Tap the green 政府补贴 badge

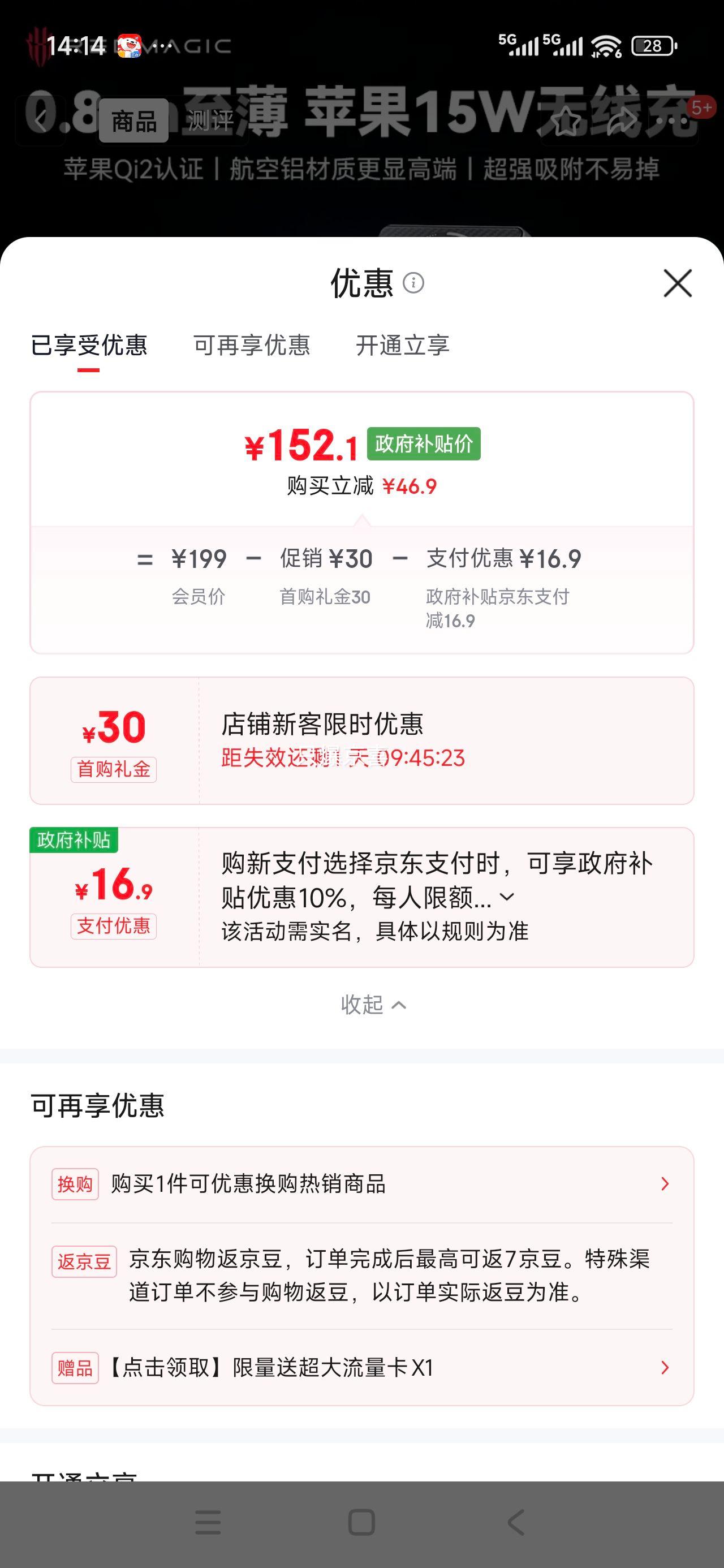click(74, 839)
